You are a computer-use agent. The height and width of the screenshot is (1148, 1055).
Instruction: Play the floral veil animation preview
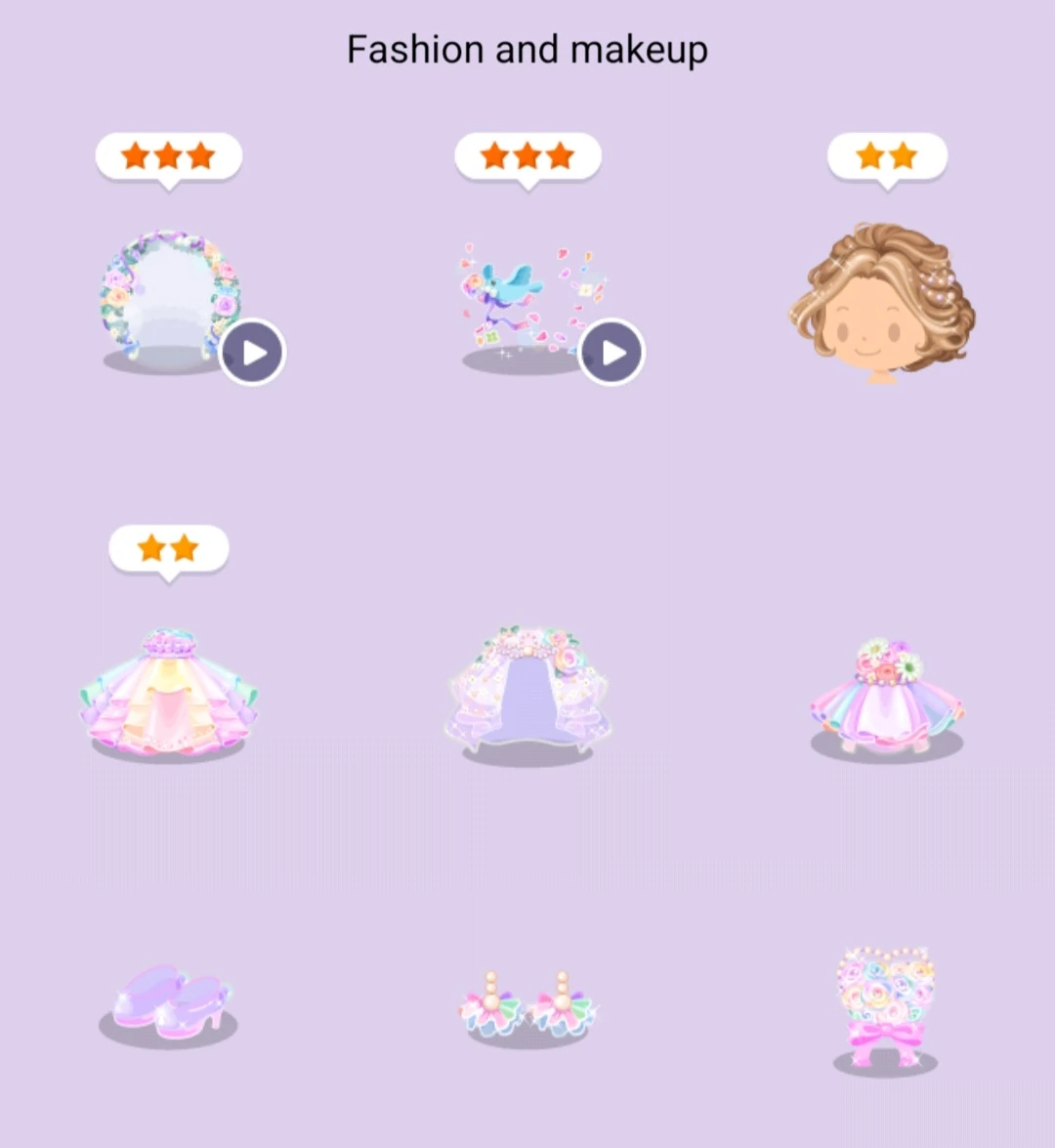click(252, 351)
